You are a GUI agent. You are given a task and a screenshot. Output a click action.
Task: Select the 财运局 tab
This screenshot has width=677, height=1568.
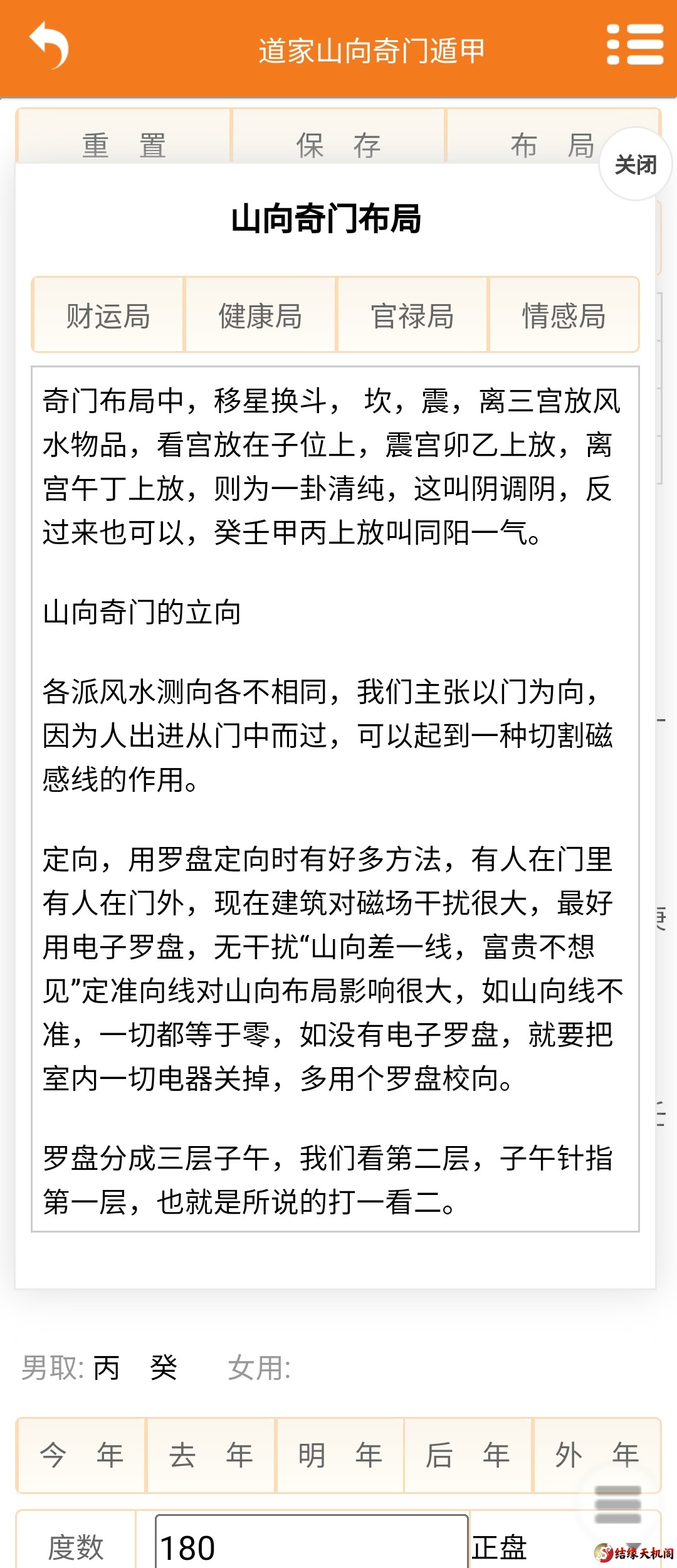(108, 315)
